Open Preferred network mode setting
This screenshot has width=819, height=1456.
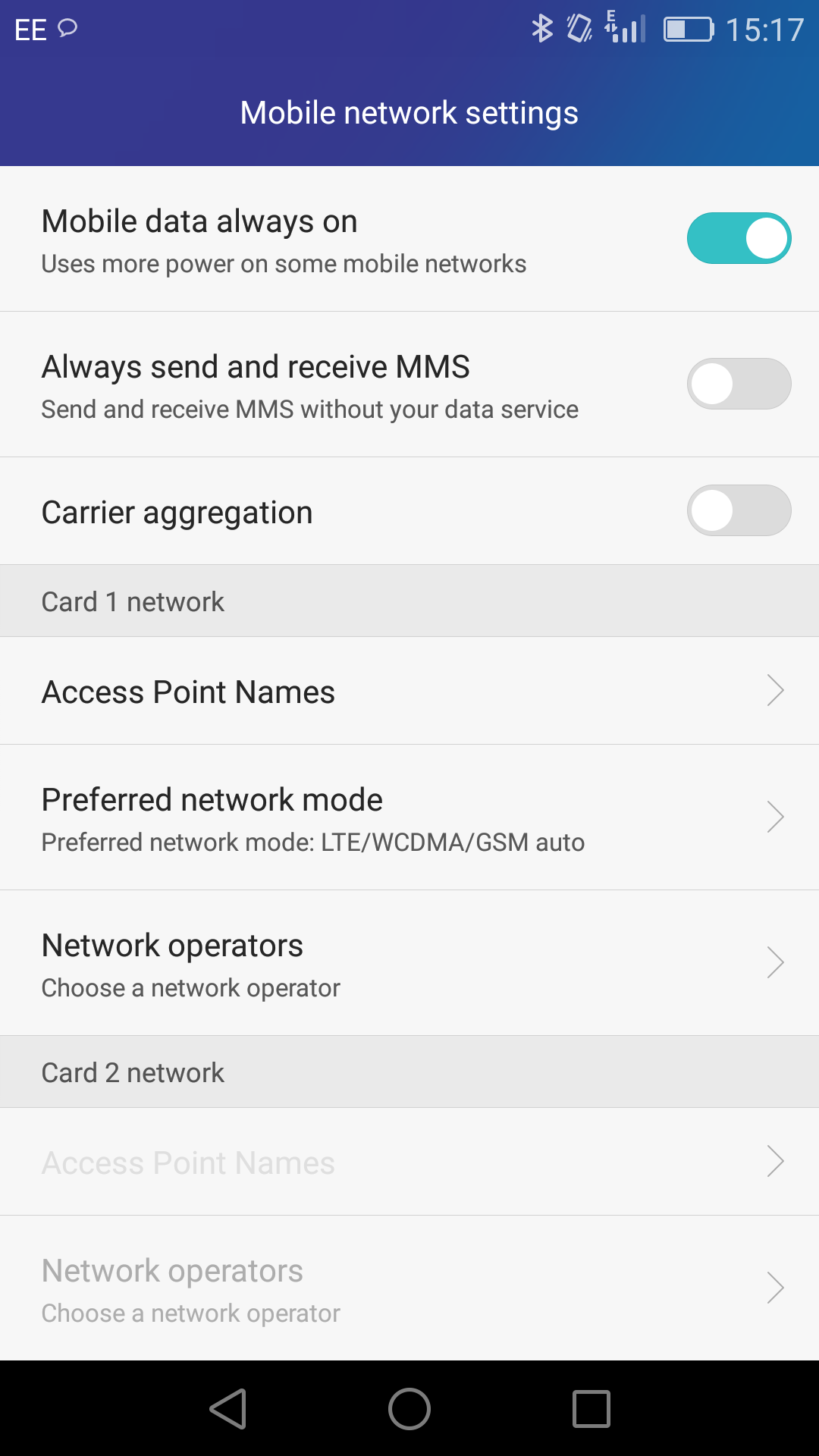point(409,817)
